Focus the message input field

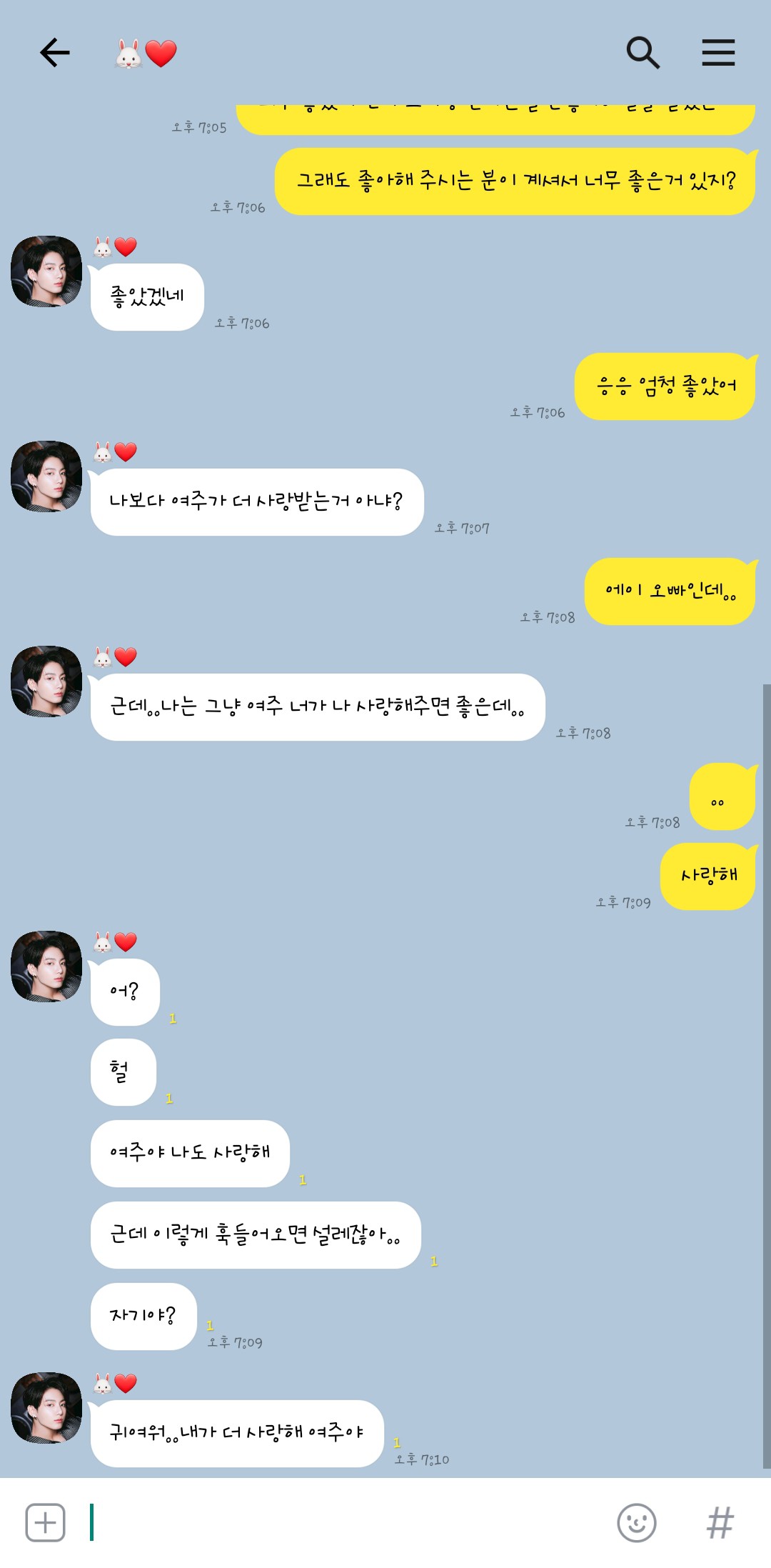pos(343,1522)
